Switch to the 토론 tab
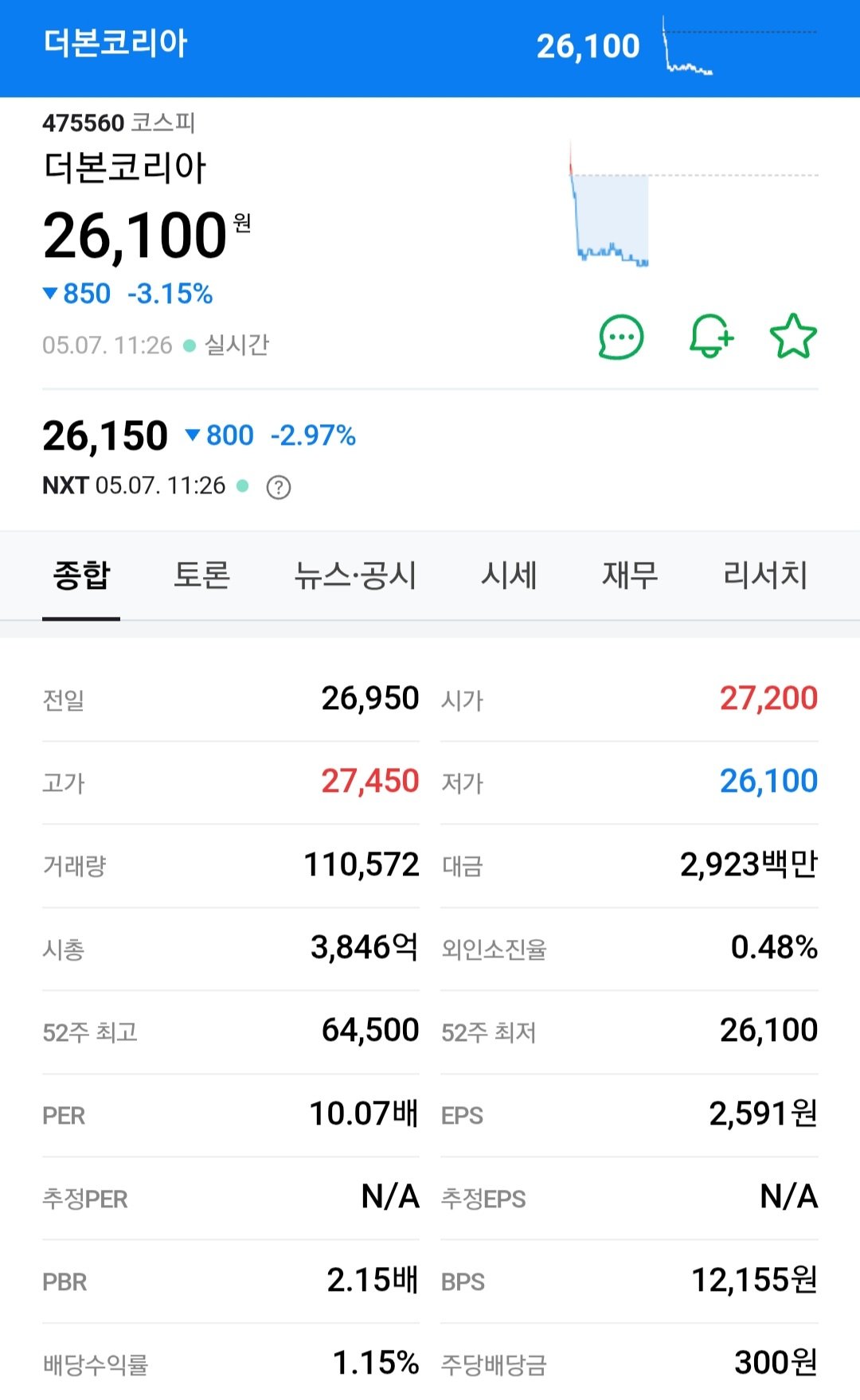 click(201, 575)
